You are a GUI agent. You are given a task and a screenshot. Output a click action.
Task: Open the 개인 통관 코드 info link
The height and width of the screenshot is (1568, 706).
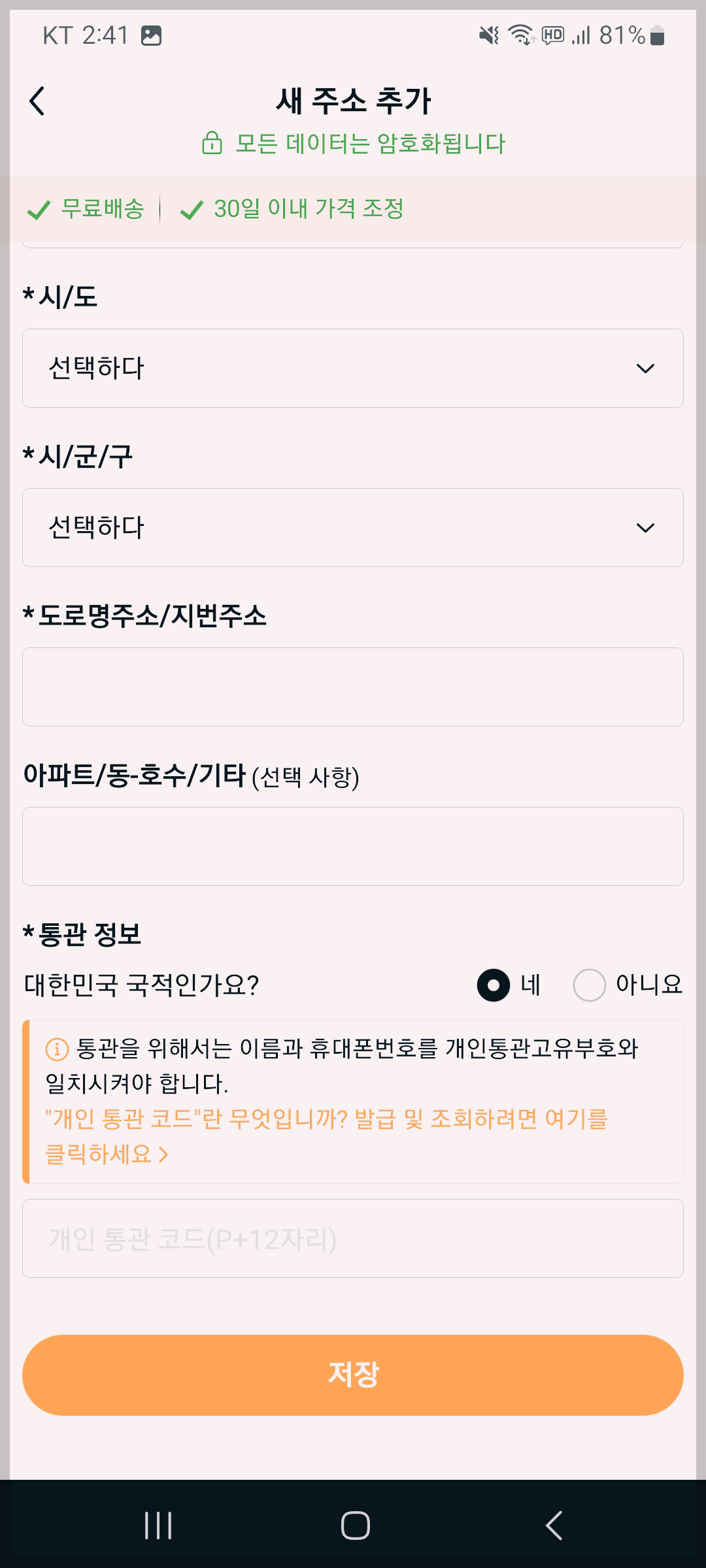[327, 1119]
